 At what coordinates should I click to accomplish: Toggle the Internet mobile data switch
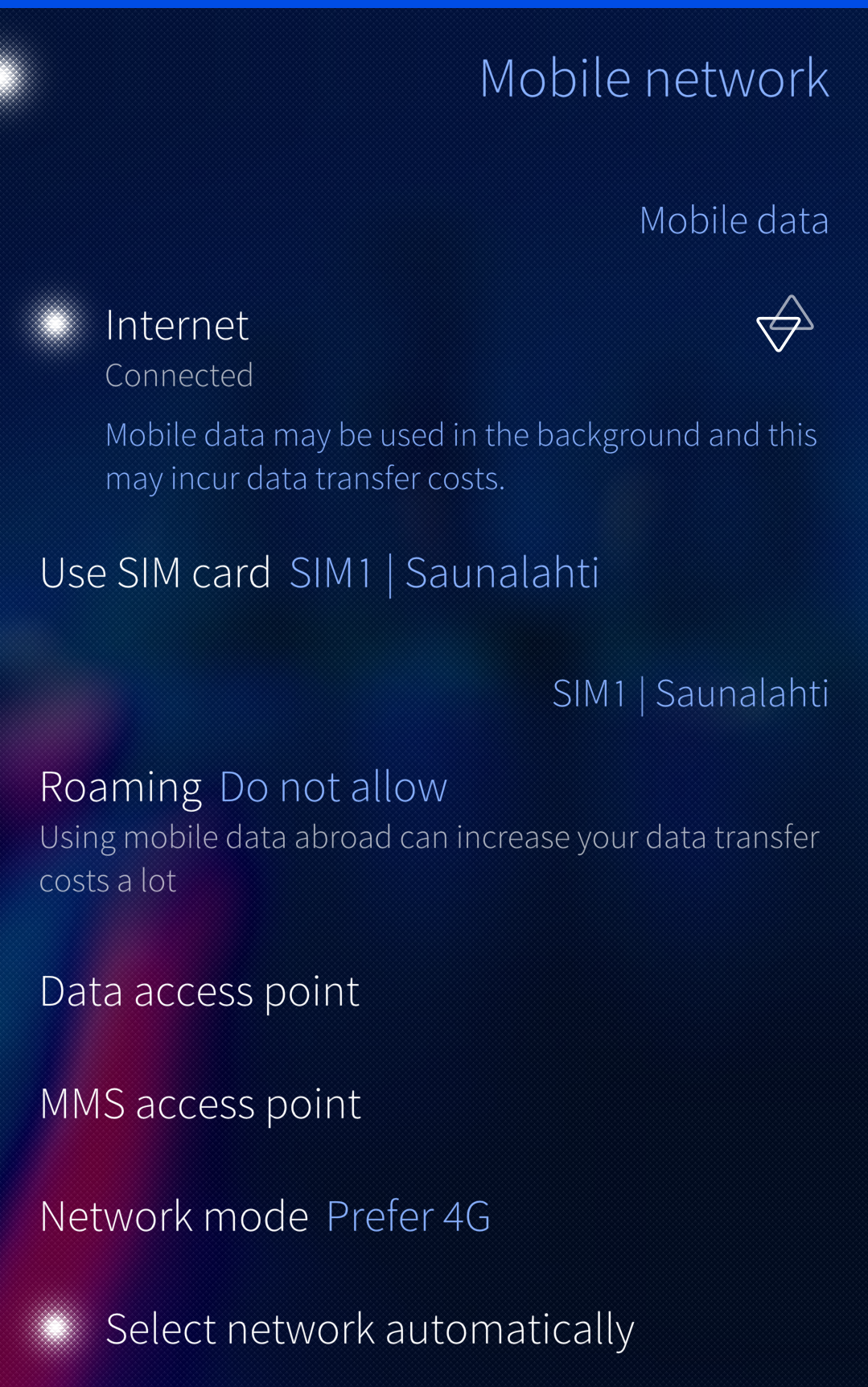click(x=56, y=324)
